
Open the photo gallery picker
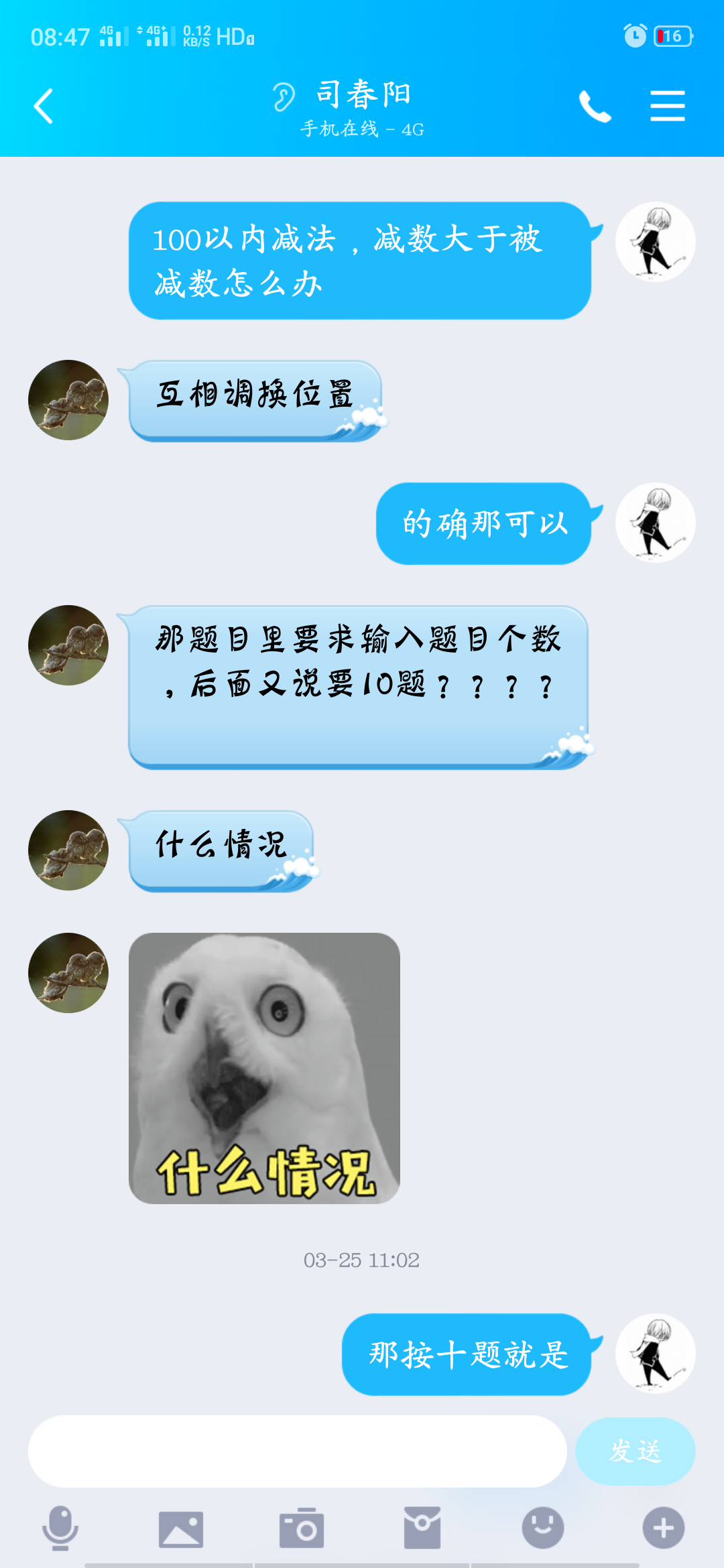pyautogui.click(x=181, y=1528)
